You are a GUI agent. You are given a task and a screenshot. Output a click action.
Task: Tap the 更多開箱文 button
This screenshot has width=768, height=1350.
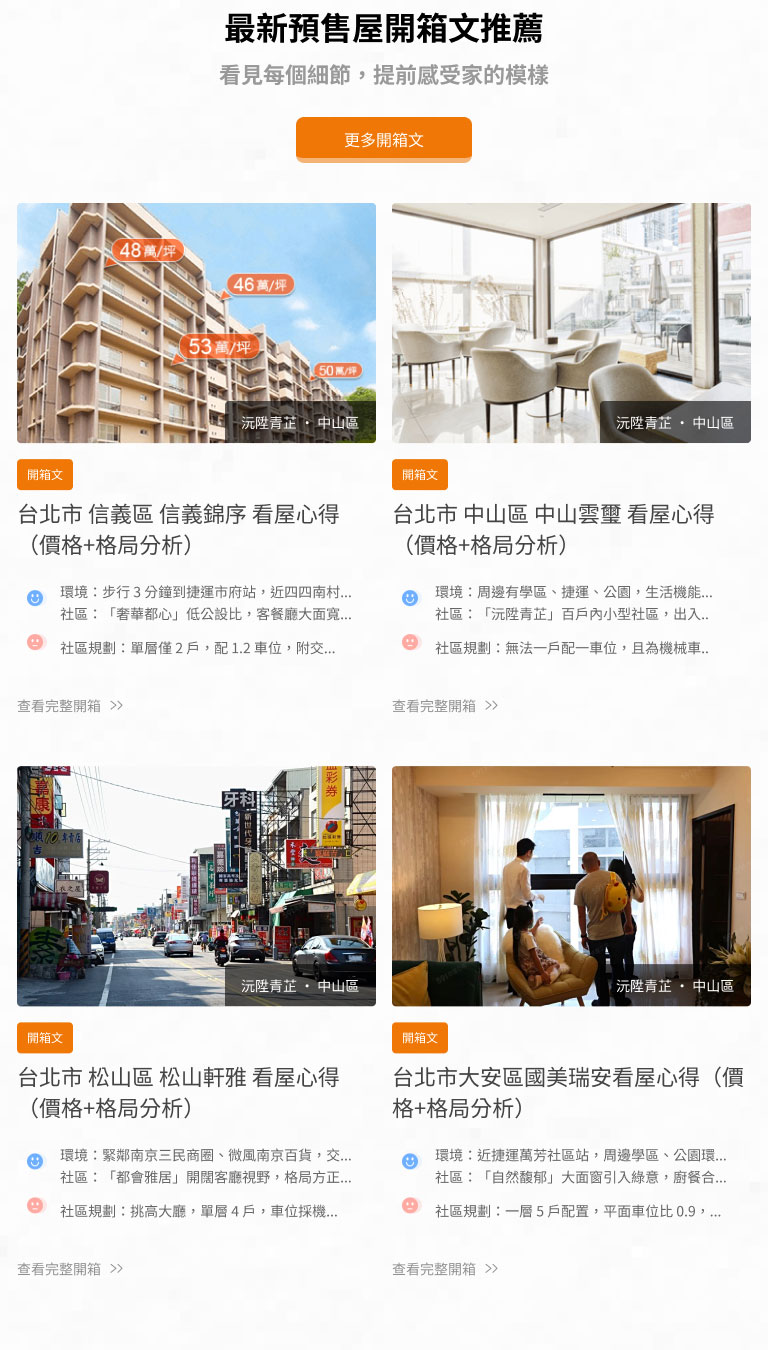point(383,139)
